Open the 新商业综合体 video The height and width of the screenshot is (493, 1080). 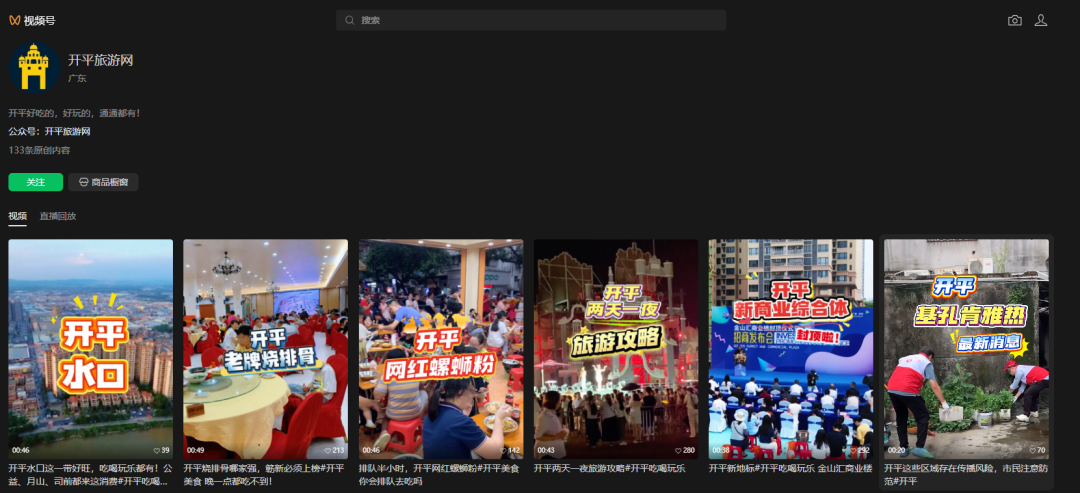[x=791, y=348]
